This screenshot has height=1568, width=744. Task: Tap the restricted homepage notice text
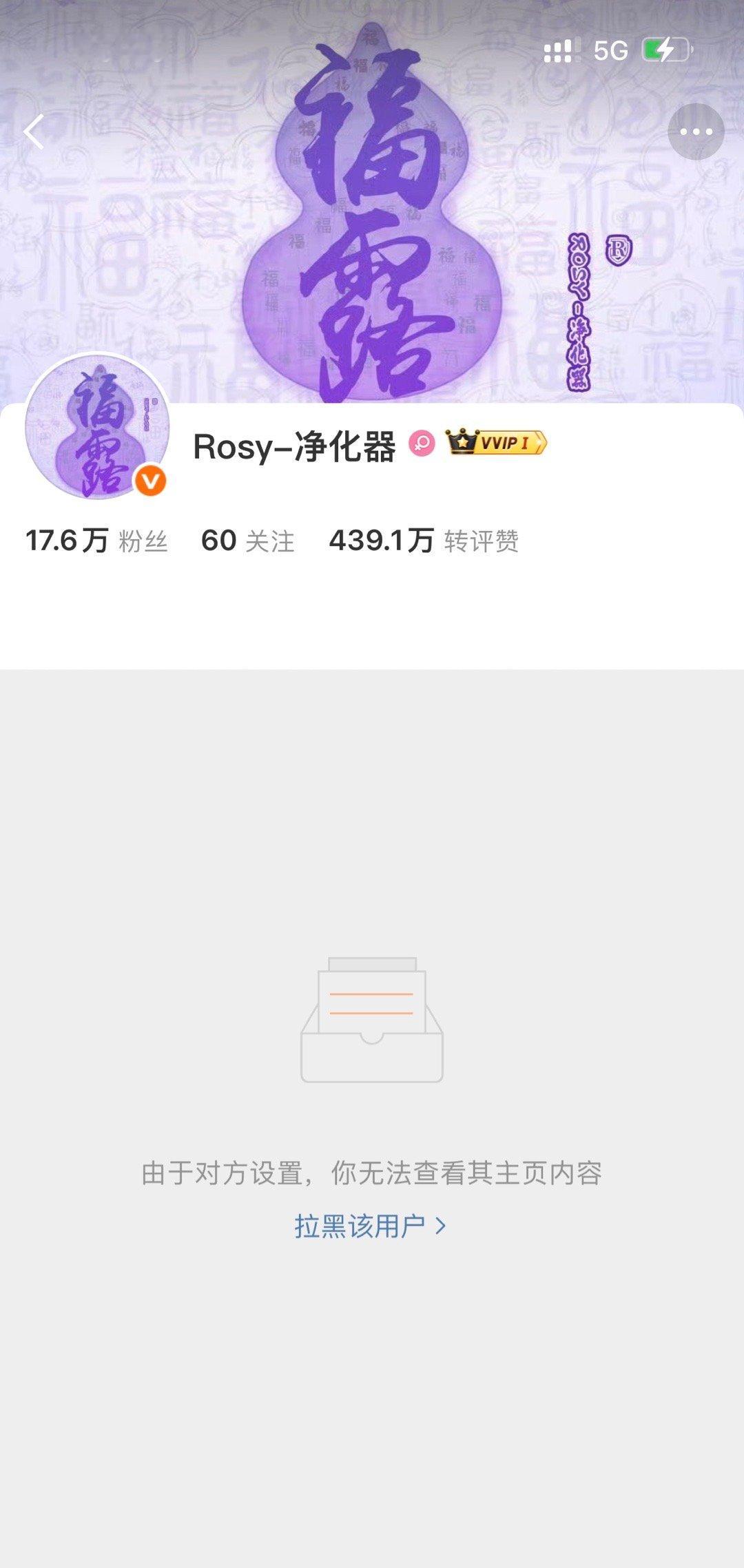(372, 1171)
